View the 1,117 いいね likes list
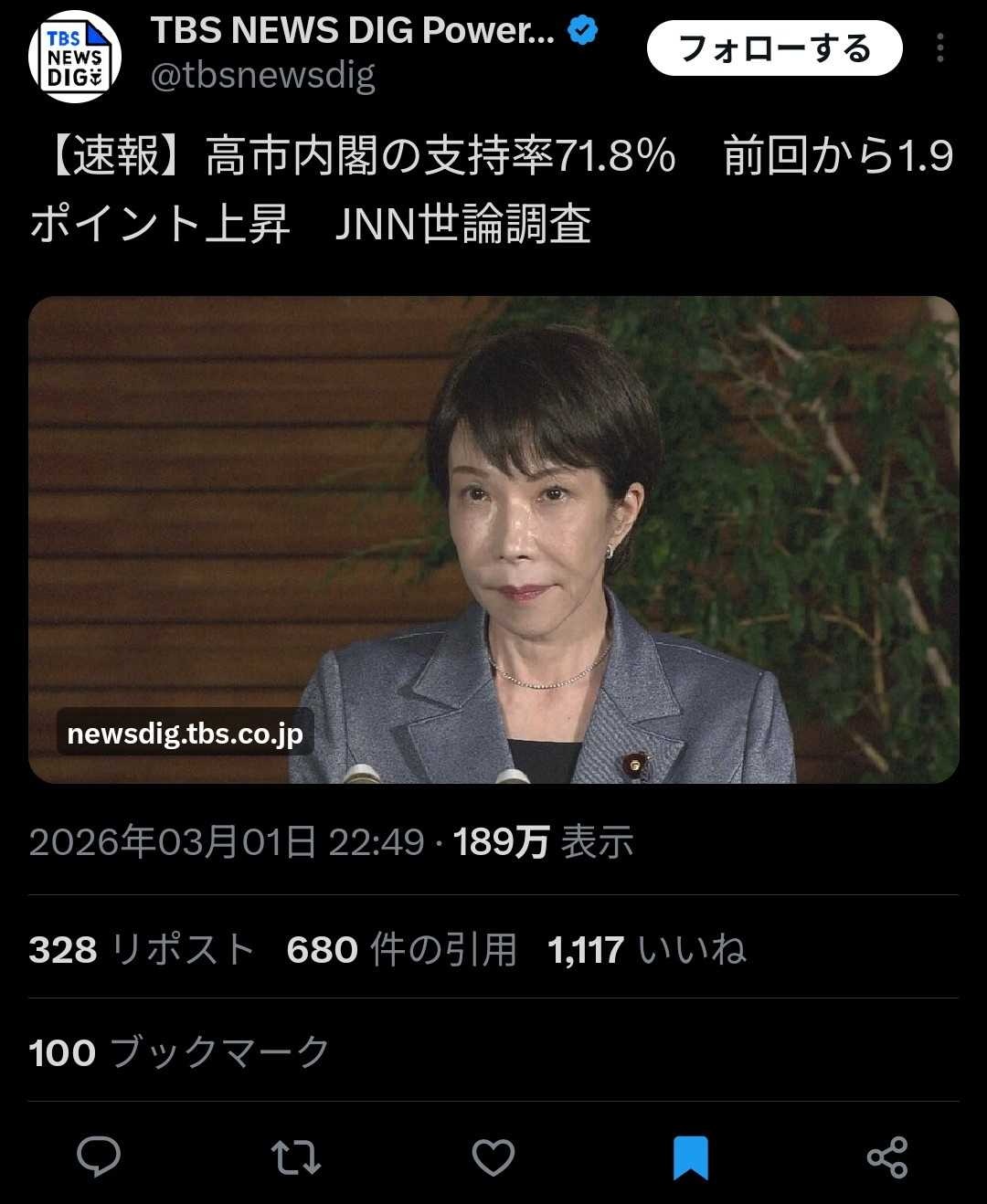 tap(647, 950)
